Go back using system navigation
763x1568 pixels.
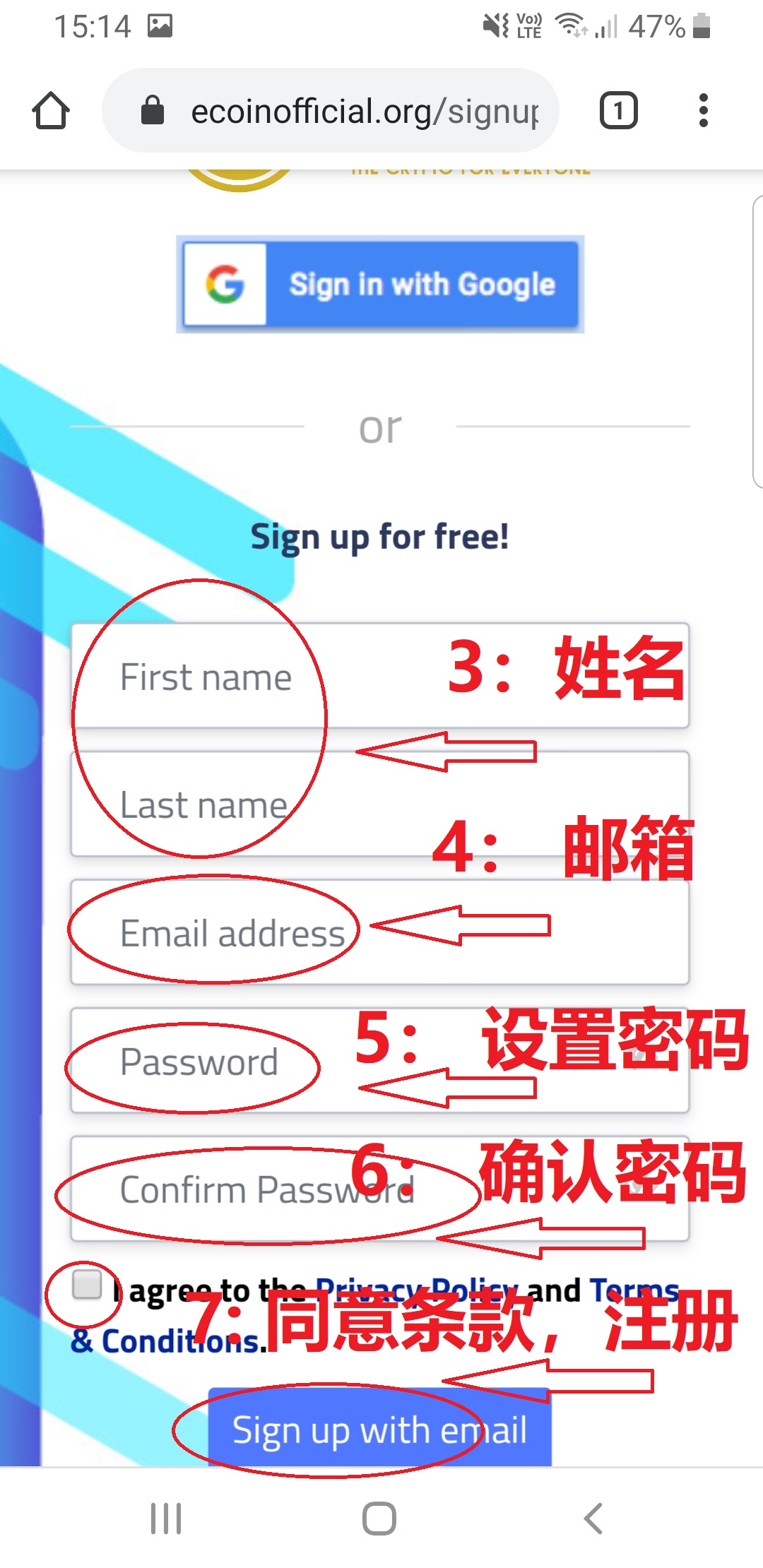[593, 1519]
